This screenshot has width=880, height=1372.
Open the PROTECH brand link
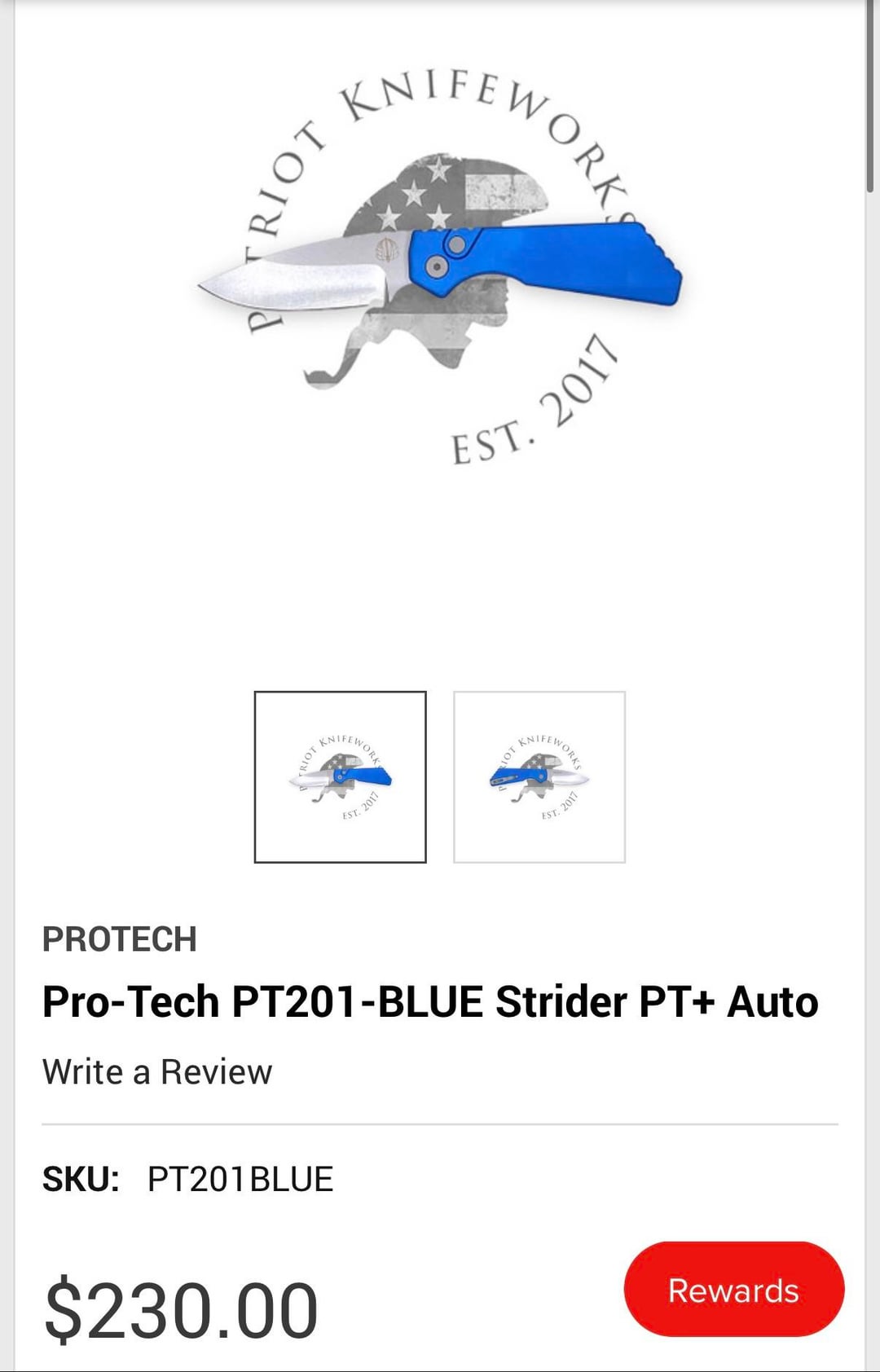[x=120, y=939]
